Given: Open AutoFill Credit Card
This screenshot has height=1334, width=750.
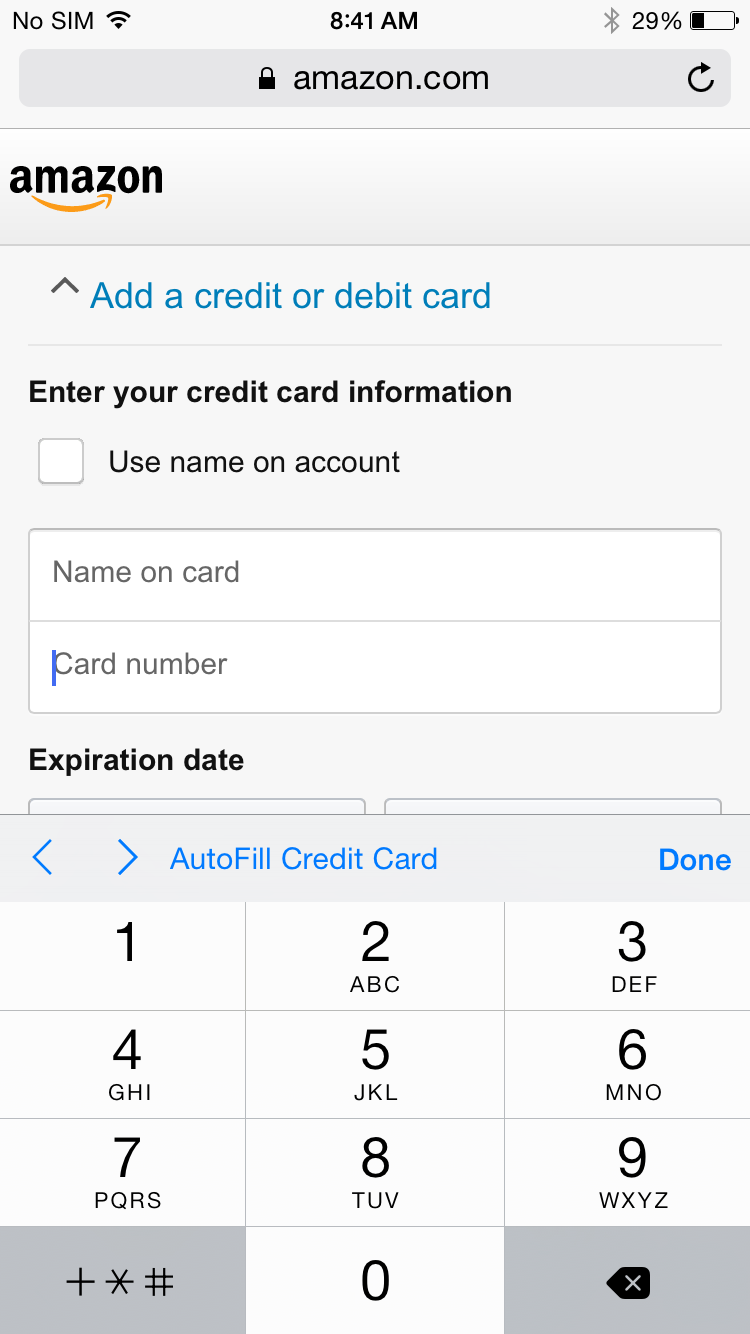Looking at the screenshot, I should click(x=303, y=858).
